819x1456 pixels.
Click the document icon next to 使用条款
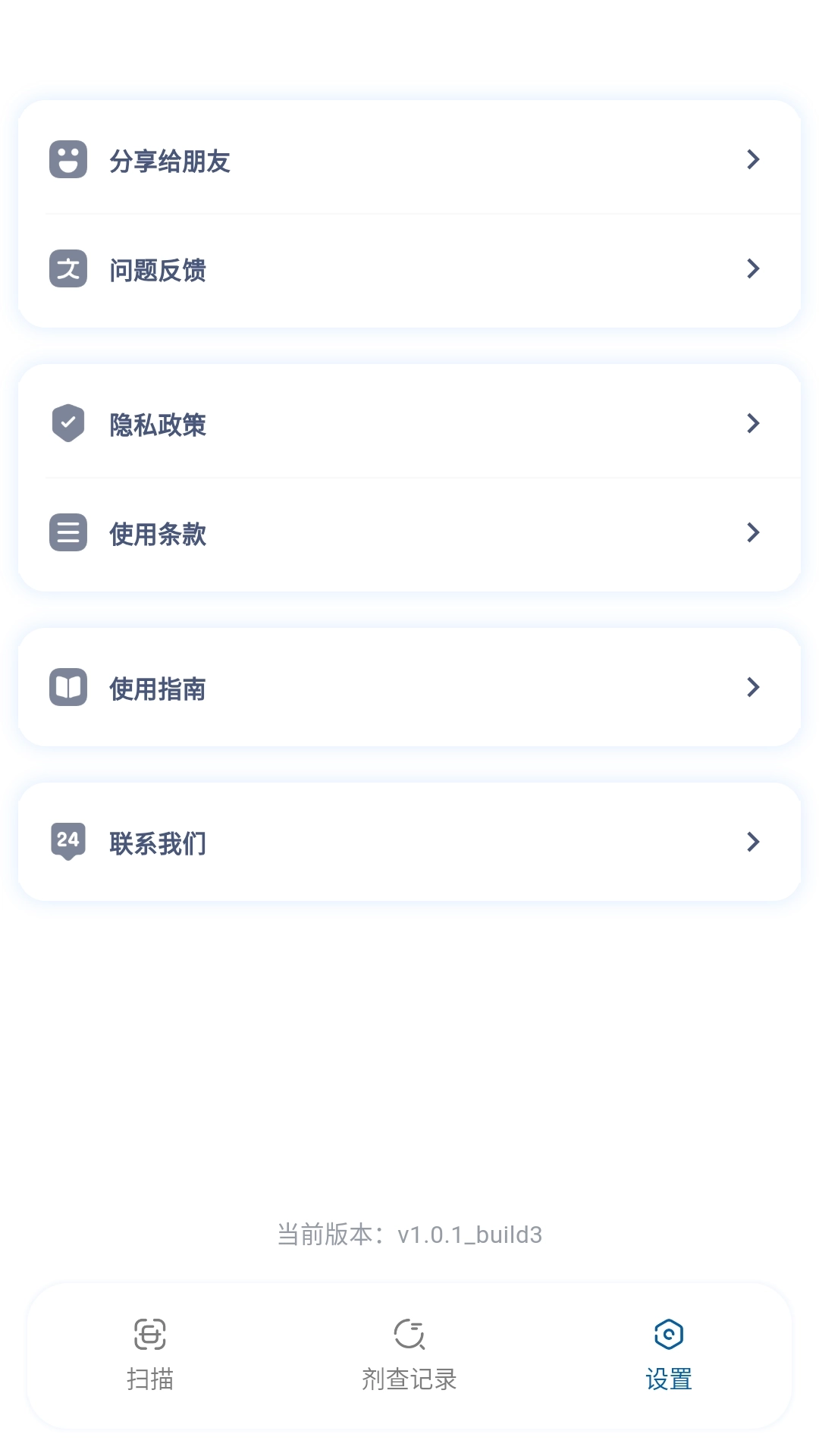(67, 534)
